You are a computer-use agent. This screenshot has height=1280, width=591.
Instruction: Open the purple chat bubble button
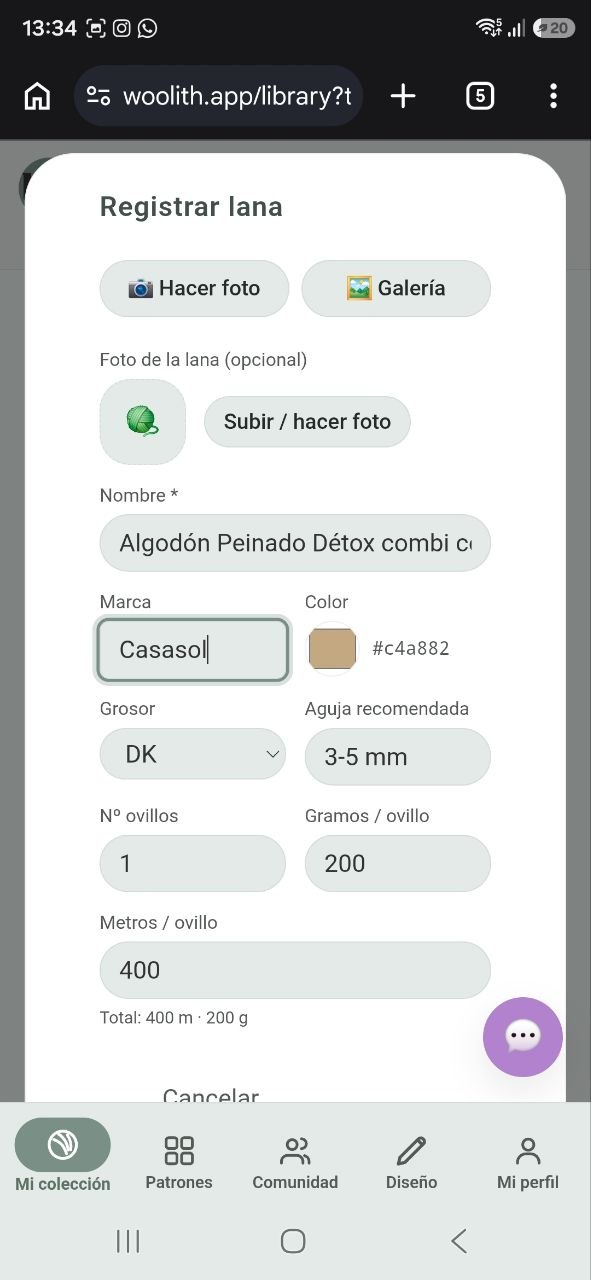[523, 1037]
